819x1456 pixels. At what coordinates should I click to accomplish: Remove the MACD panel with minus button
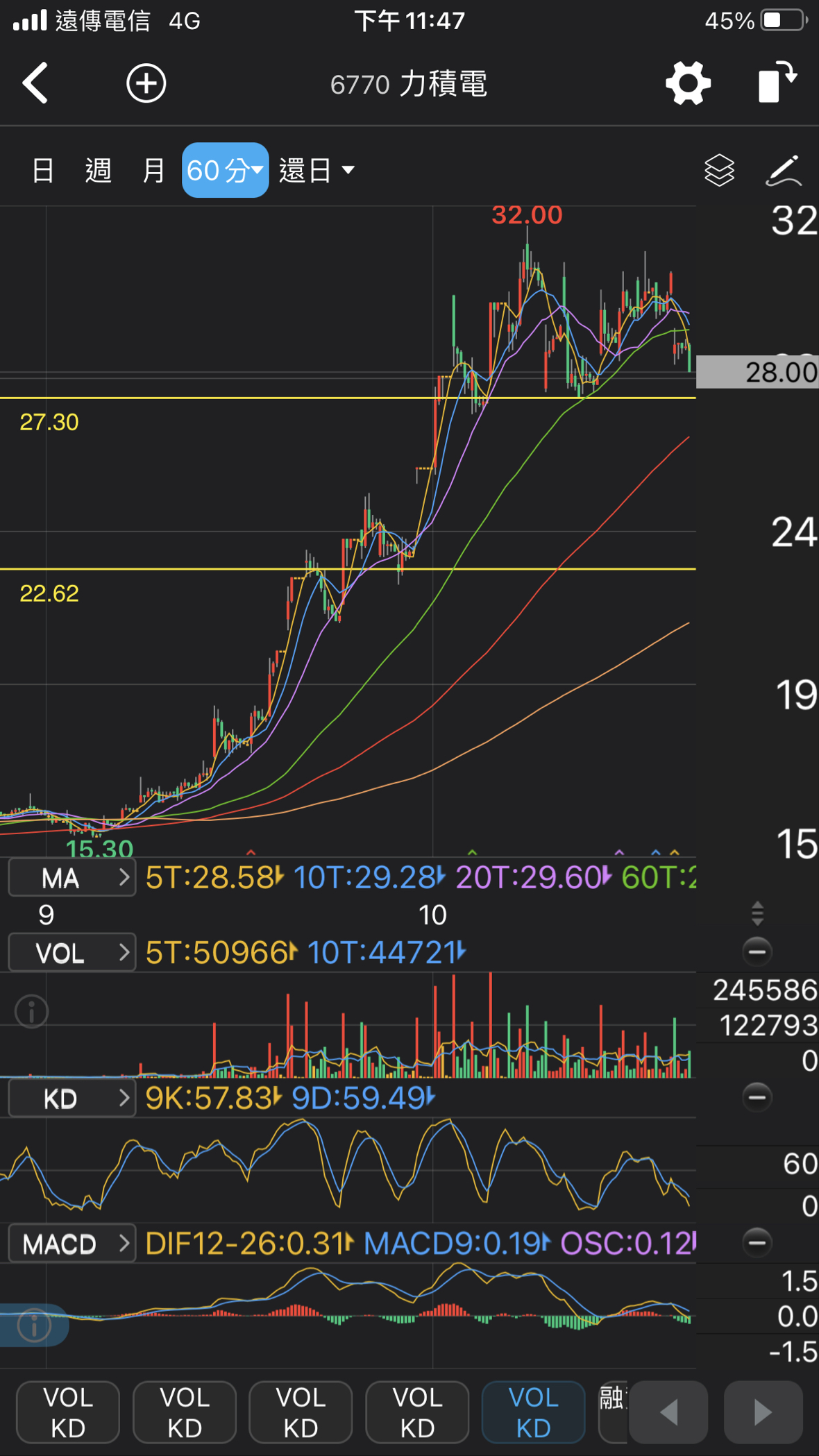[757, 1242]
